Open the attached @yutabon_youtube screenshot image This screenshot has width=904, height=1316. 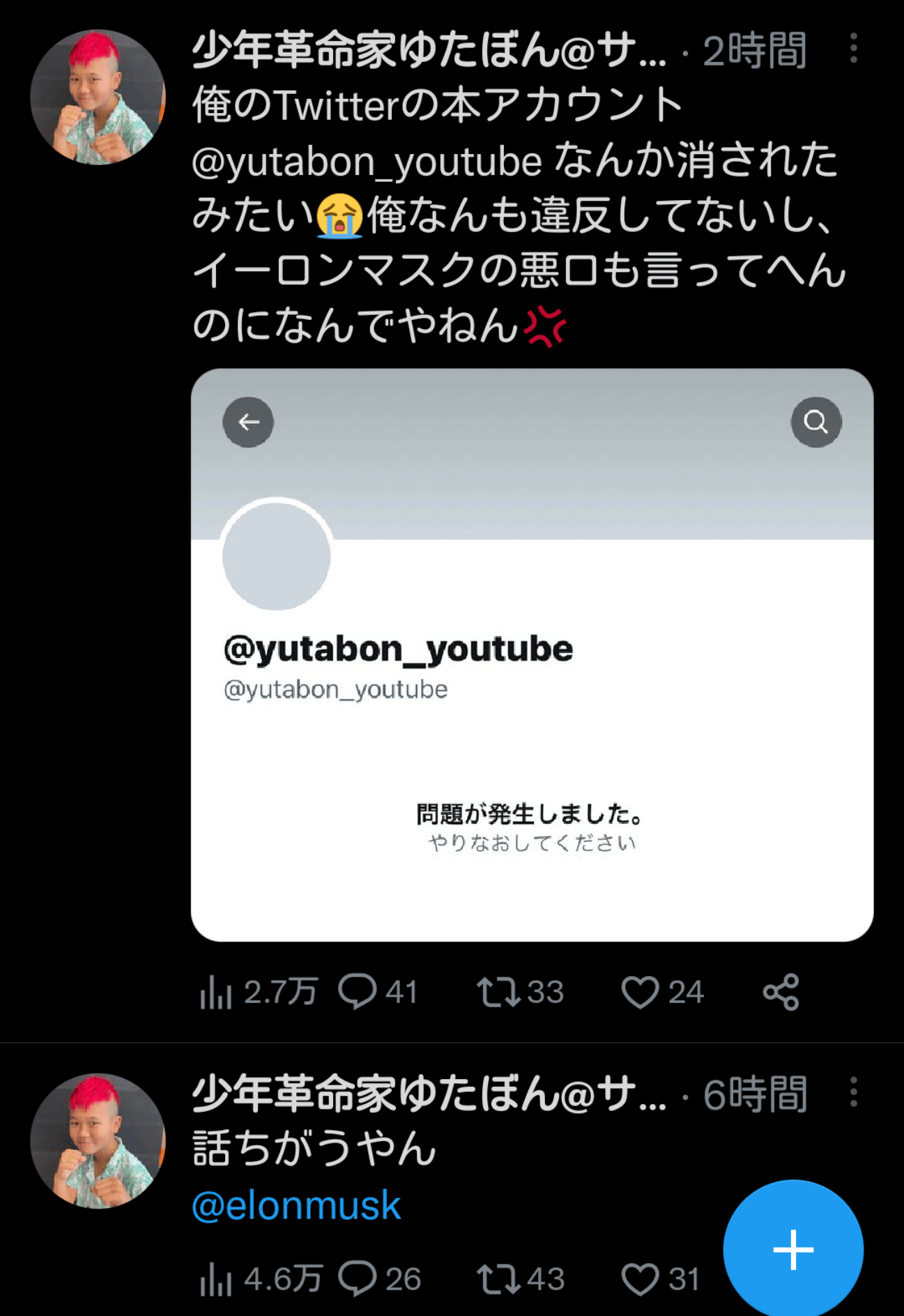(532, 655)
